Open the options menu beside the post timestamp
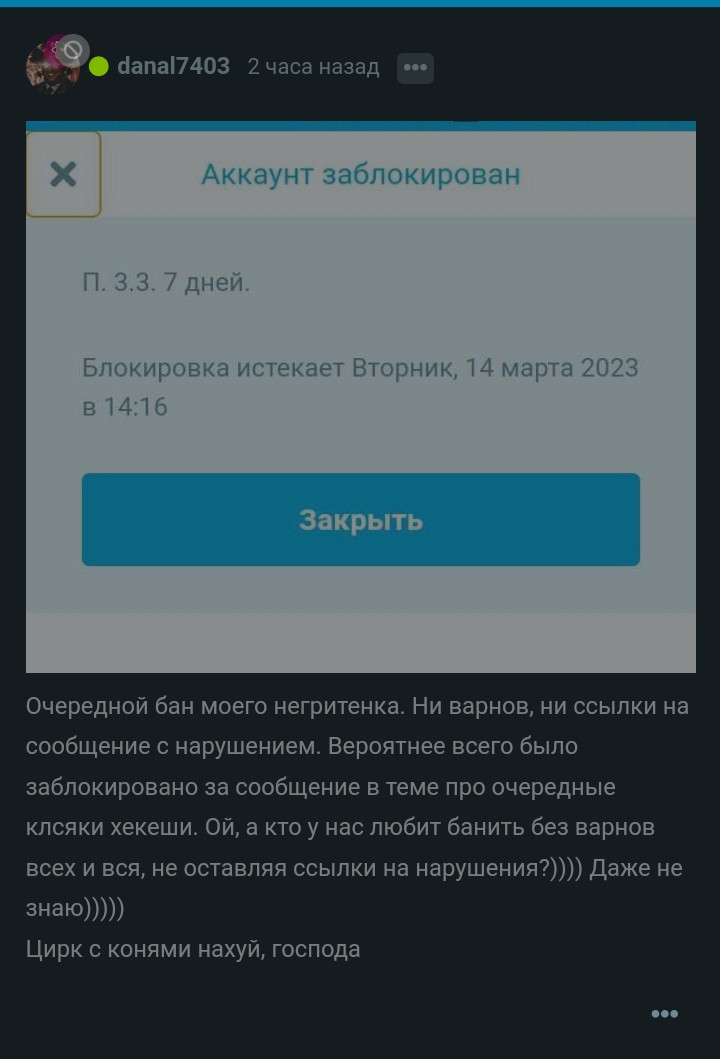Image resolution: width=720 pixels, height=1059 pixels. [x=415, y=68]
